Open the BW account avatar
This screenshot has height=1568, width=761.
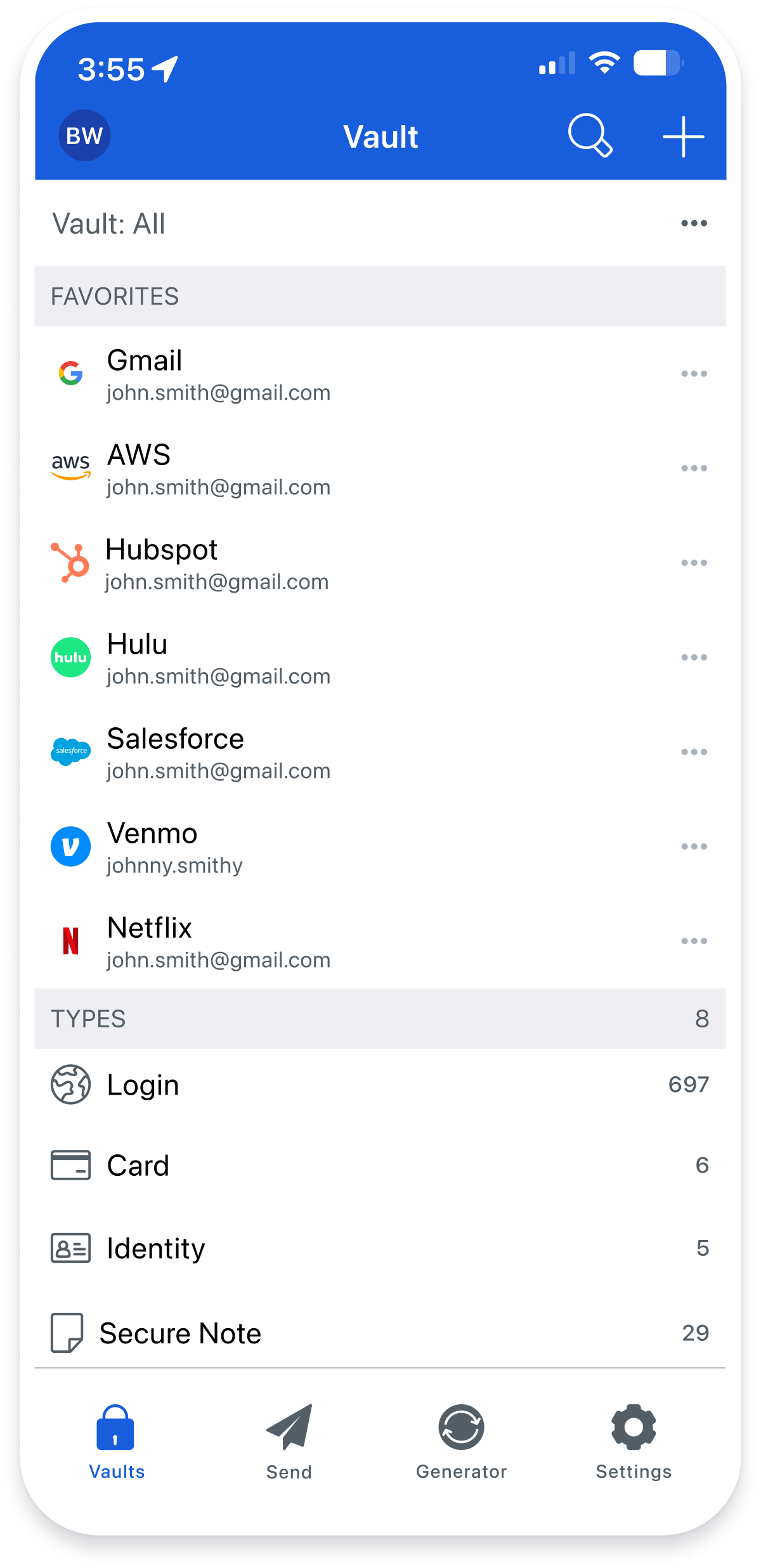pyautogui.click(x=84, y=135)
